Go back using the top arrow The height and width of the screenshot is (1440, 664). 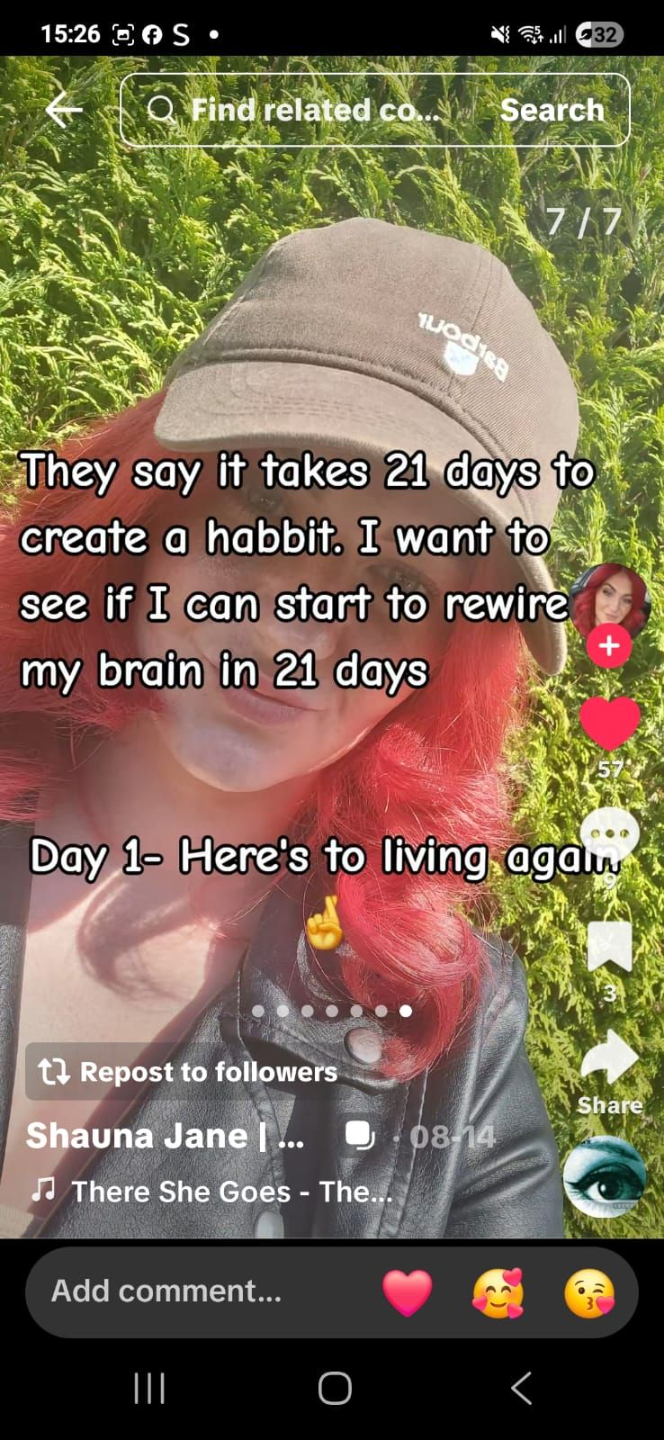[x=63, y=110]
